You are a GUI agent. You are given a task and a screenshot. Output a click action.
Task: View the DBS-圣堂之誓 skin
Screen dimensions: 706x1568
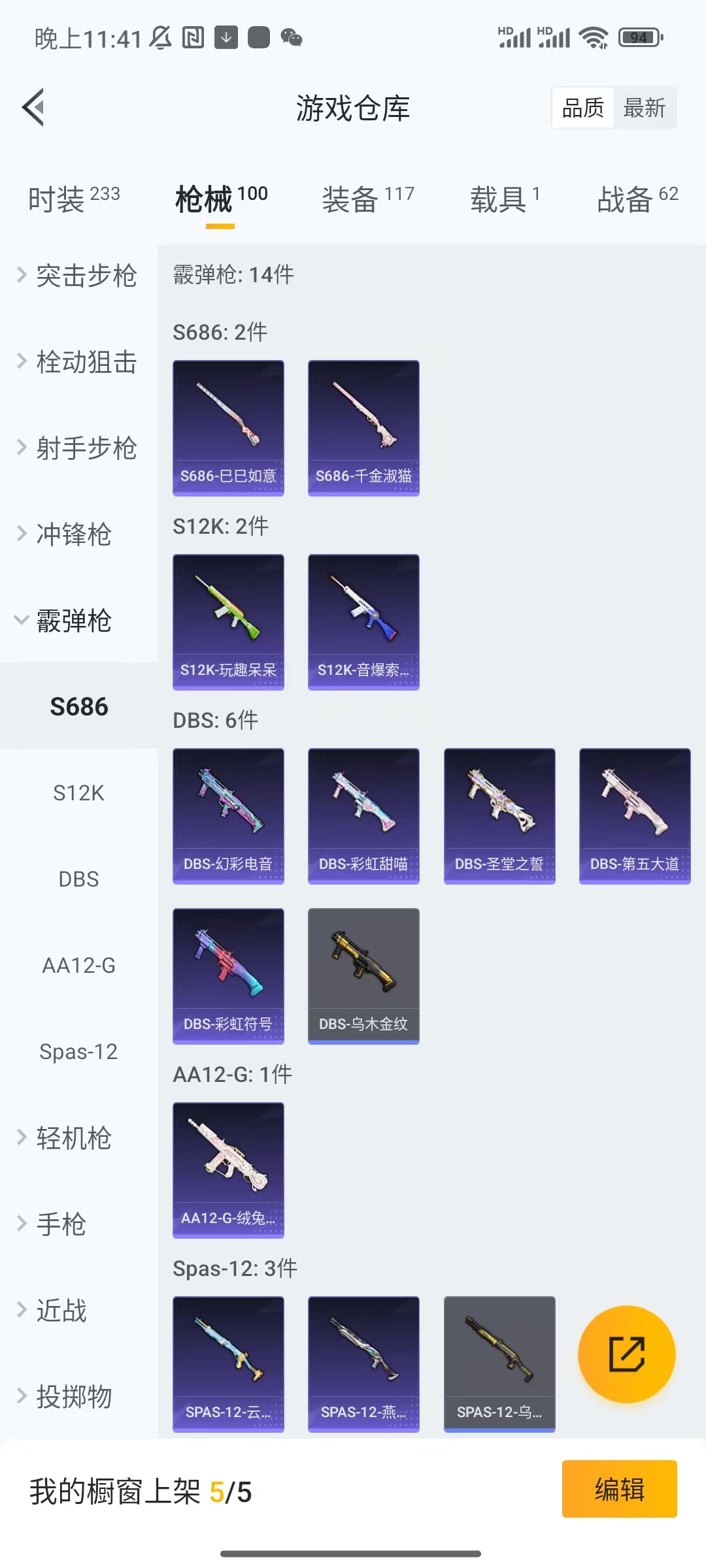coord(499,816)
